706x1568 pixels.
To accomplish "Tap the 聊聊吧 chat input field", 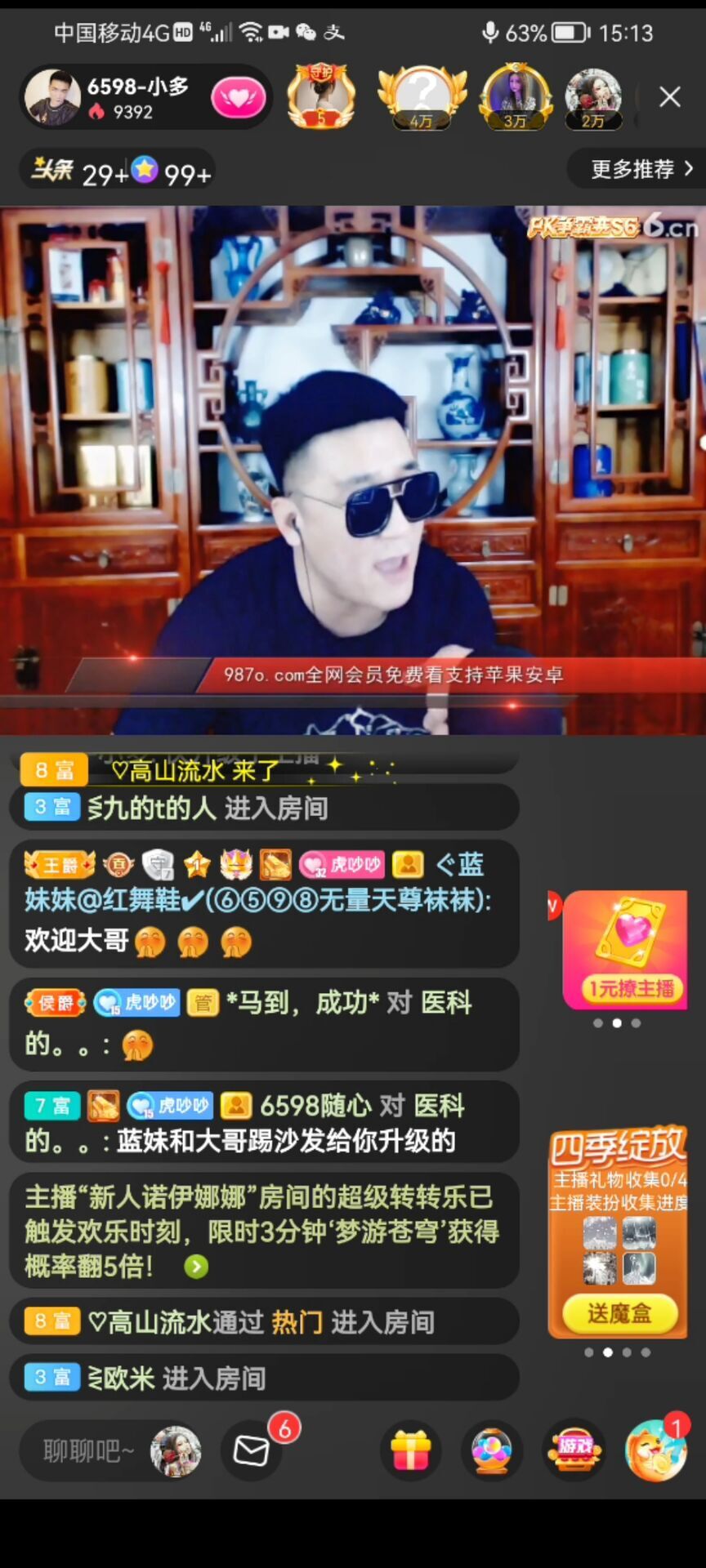I will click(x=88, y=1451).
